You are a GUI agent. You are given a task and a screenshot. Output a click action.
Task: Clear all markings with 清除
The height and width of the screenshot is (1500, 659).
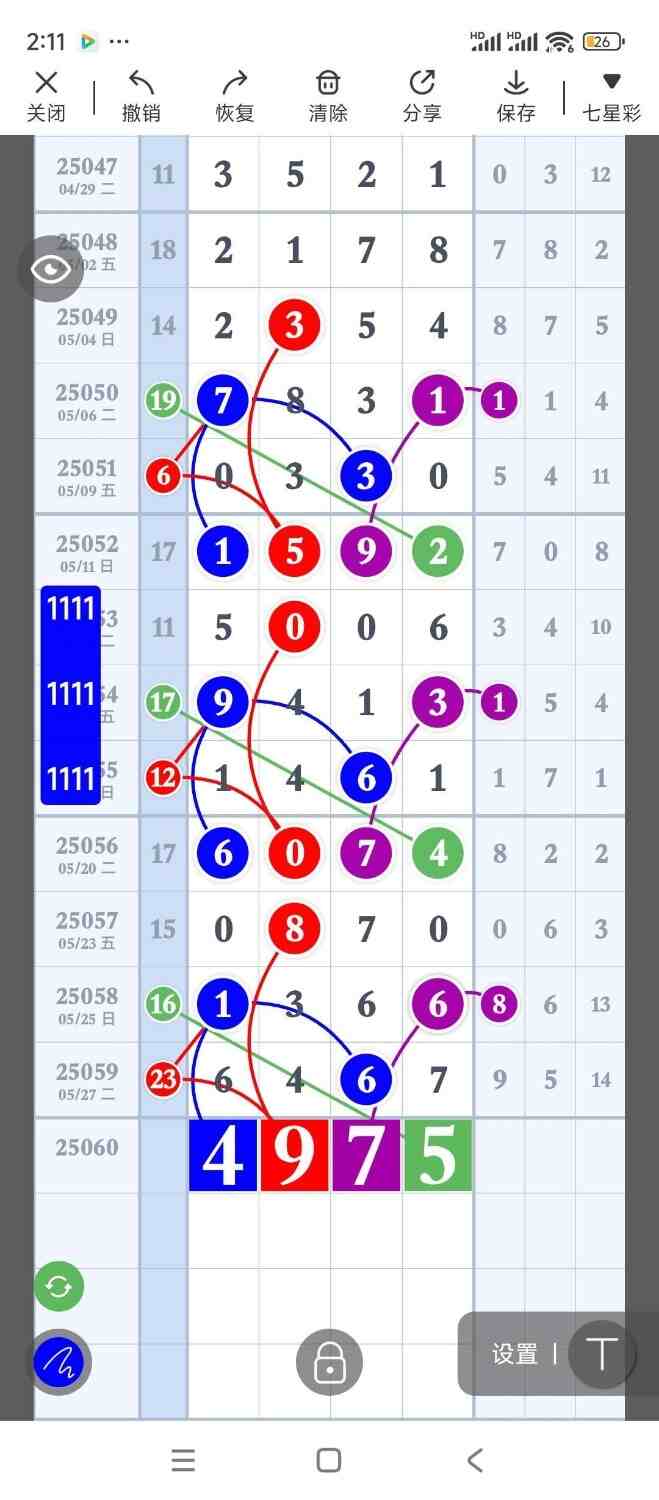pos(328,95)
